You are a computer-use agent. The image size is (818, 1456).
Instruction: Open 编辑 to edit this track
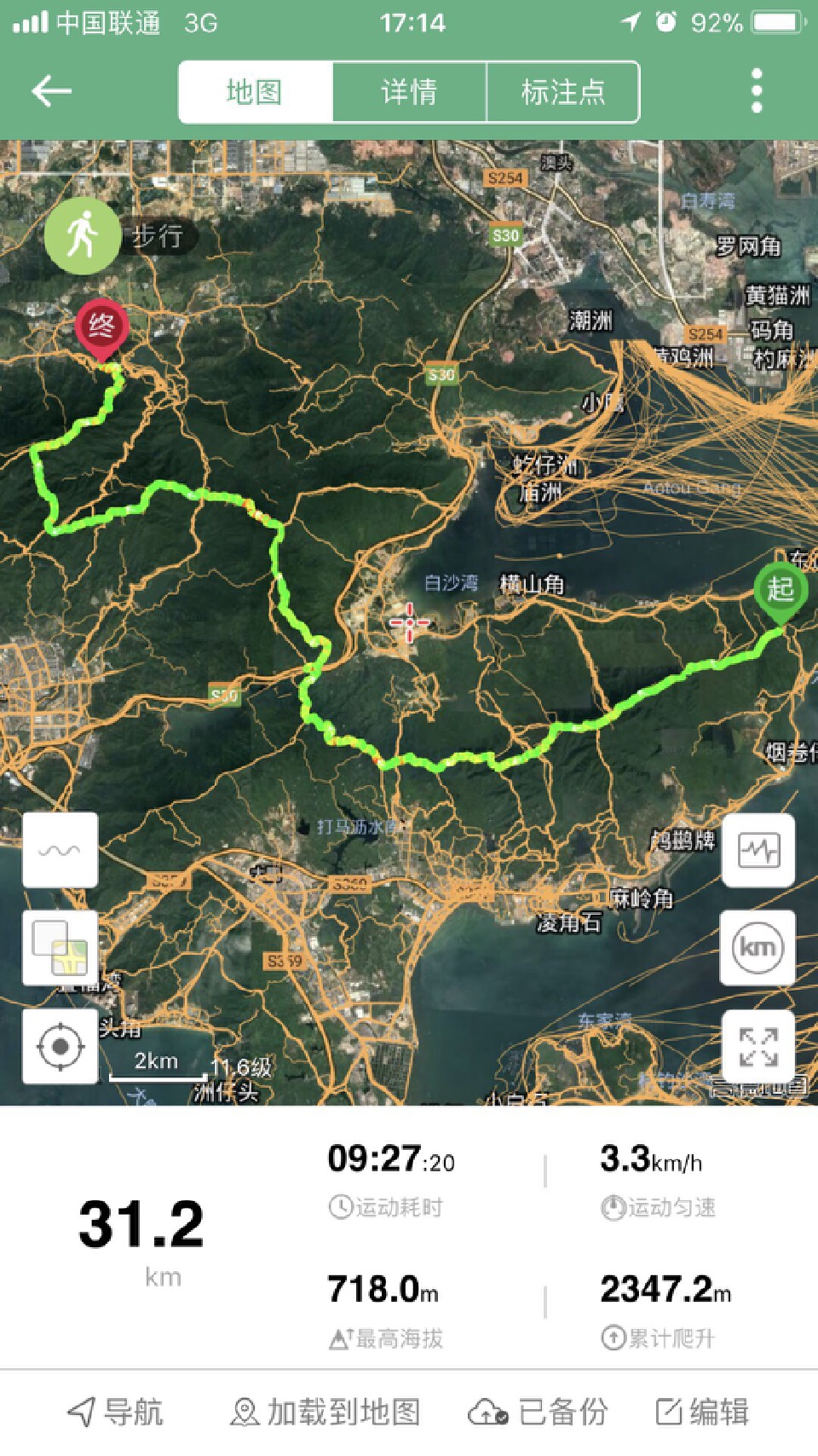(x=702, y=1412)
